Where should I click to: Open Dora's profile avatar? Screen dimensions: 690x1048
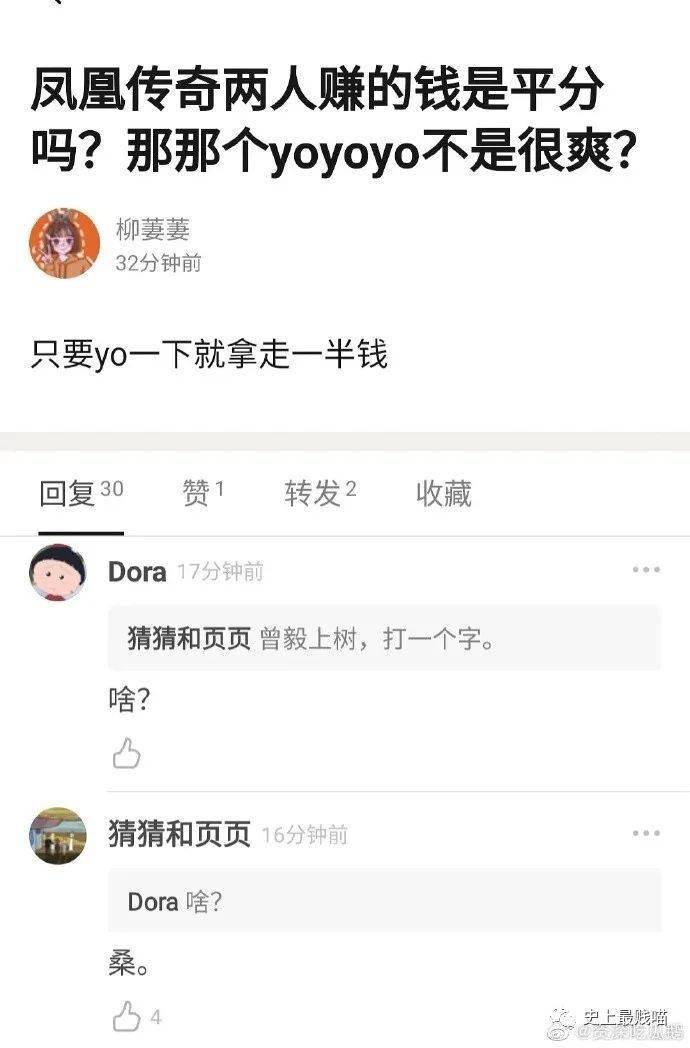pyautogui.click(x=58, y=573)
